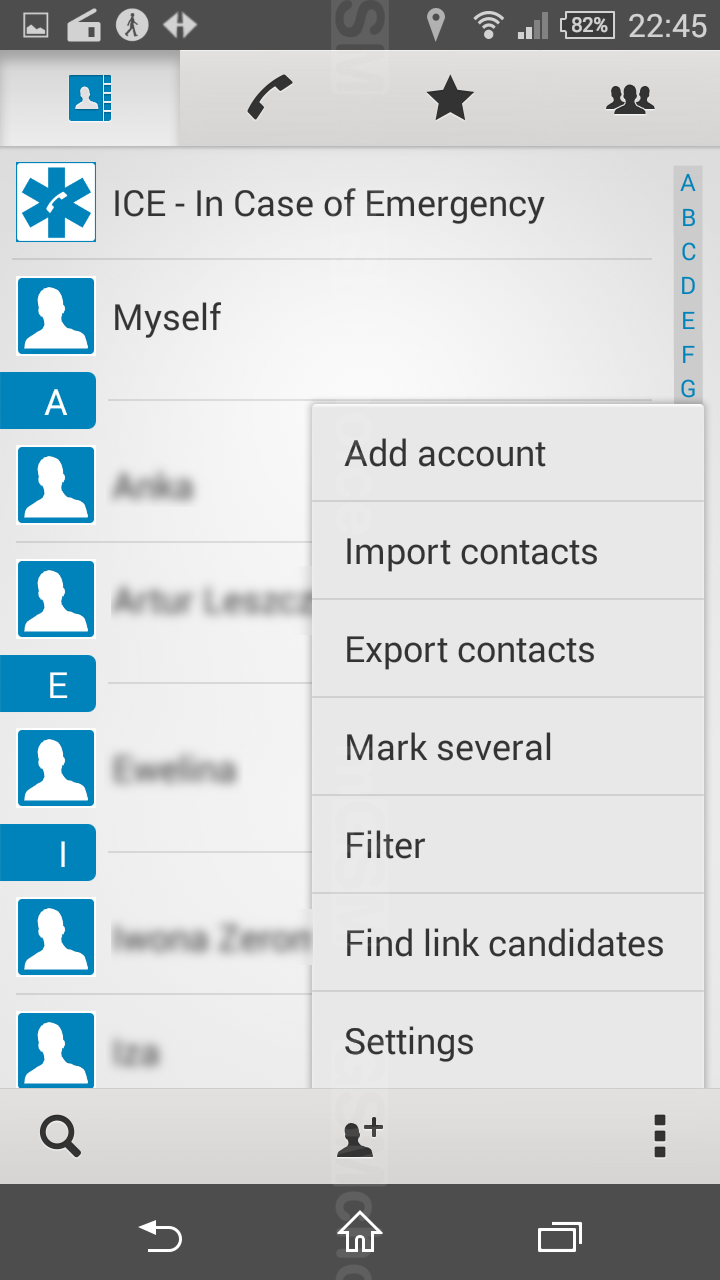
Task: Choose Add account from the menu
Action: 508,453
